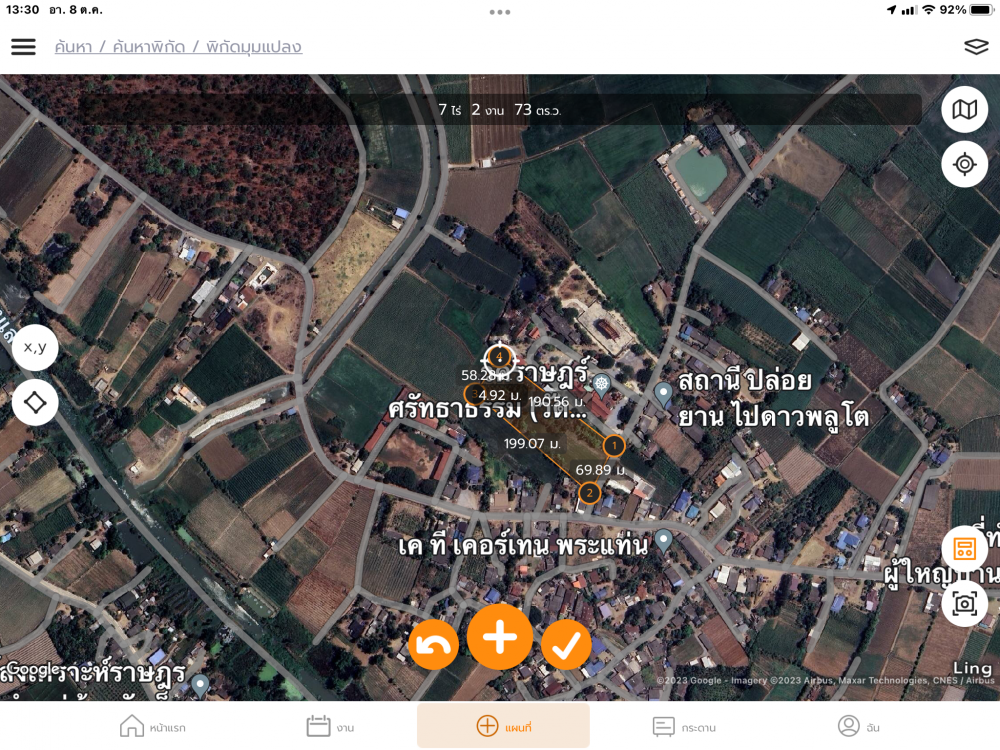1000x750 pixels.
Task: Tap the ค้นหา breadcrumb link
Action: 75,47
